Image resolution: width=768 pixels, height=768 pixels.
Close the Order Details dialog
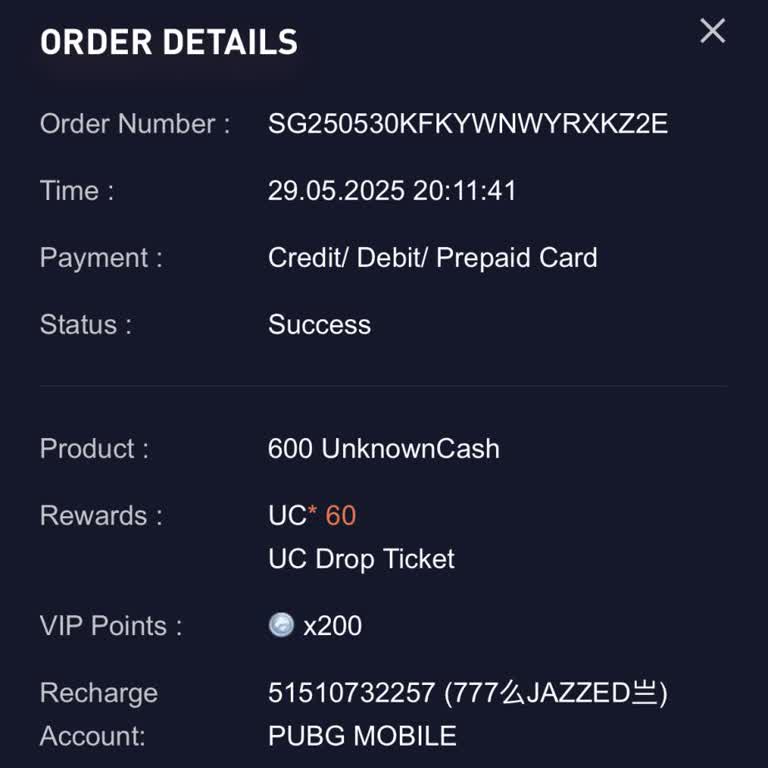(712, 31)
